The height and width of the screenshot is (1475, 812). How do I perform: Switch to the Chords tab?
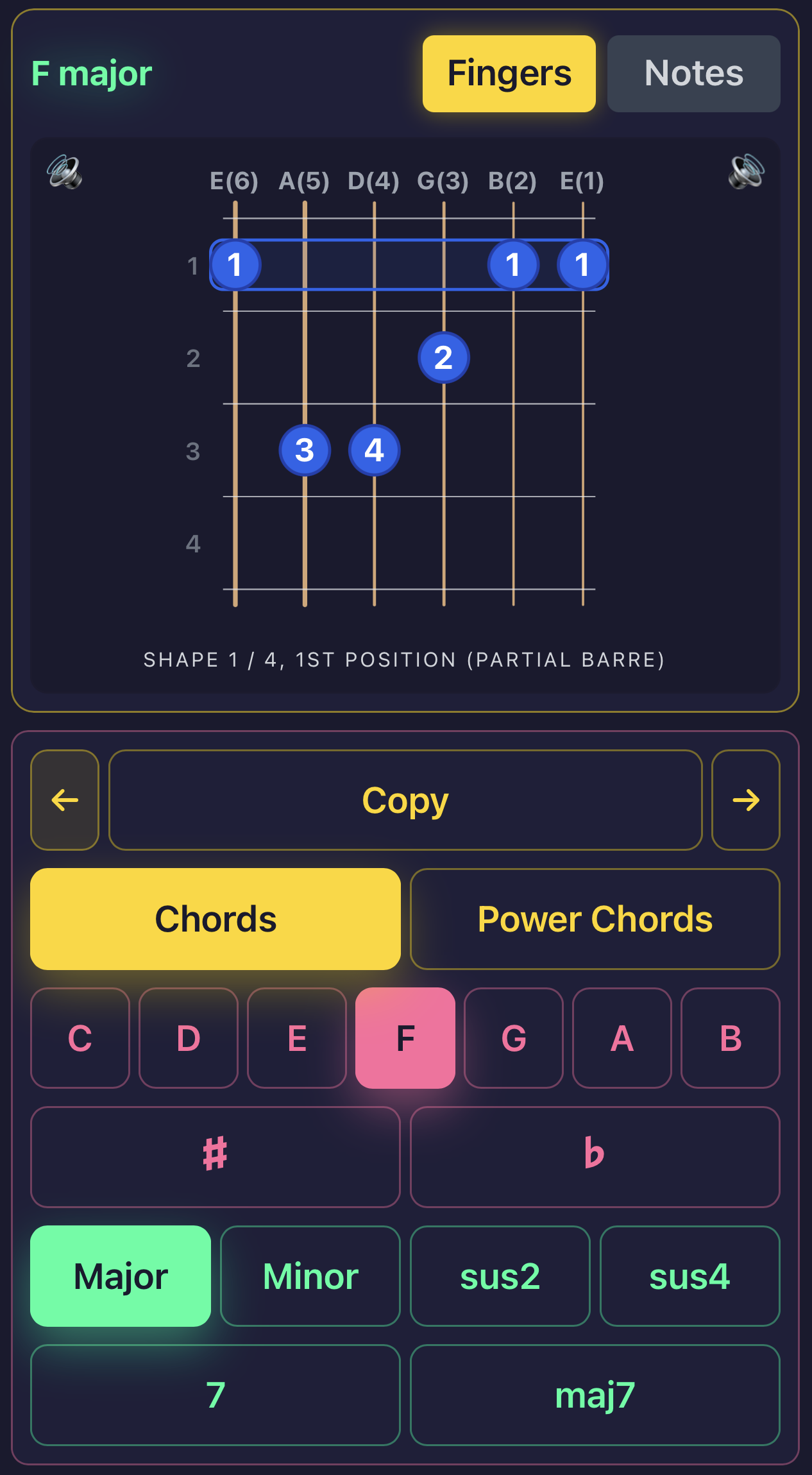click(215, 919)
